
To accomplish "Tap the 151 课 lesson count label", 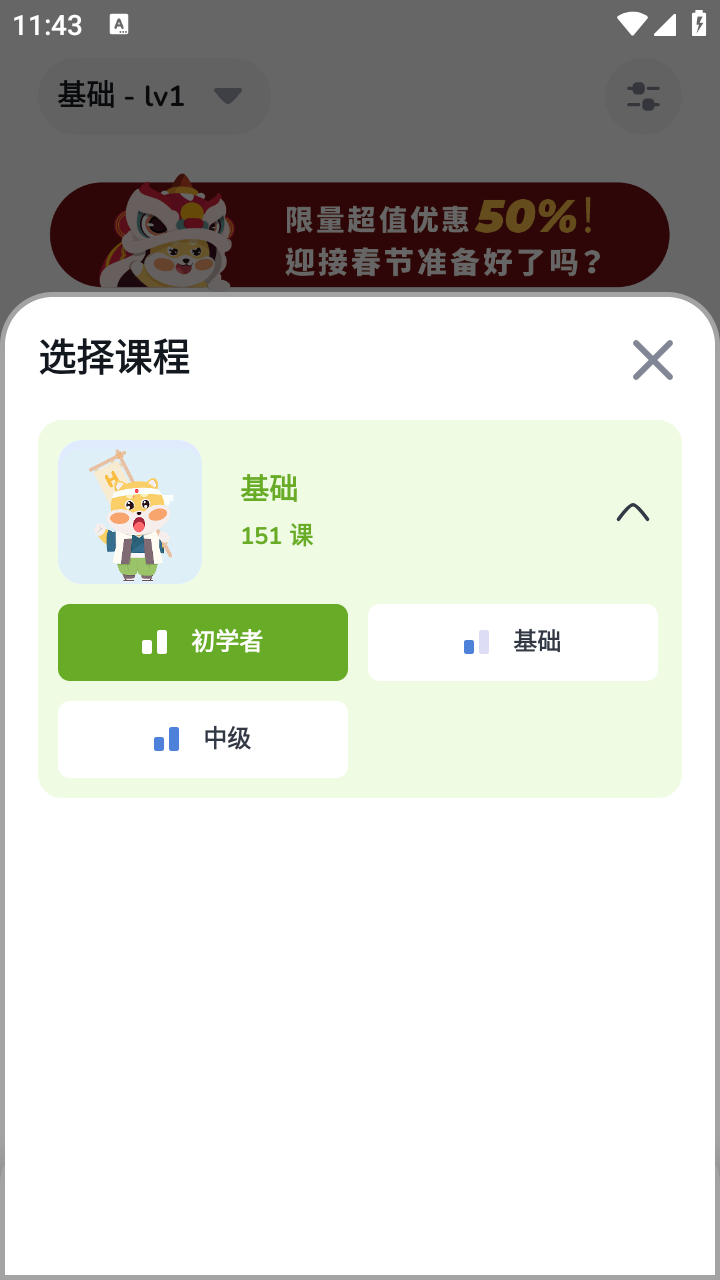I will coord(277,535).
